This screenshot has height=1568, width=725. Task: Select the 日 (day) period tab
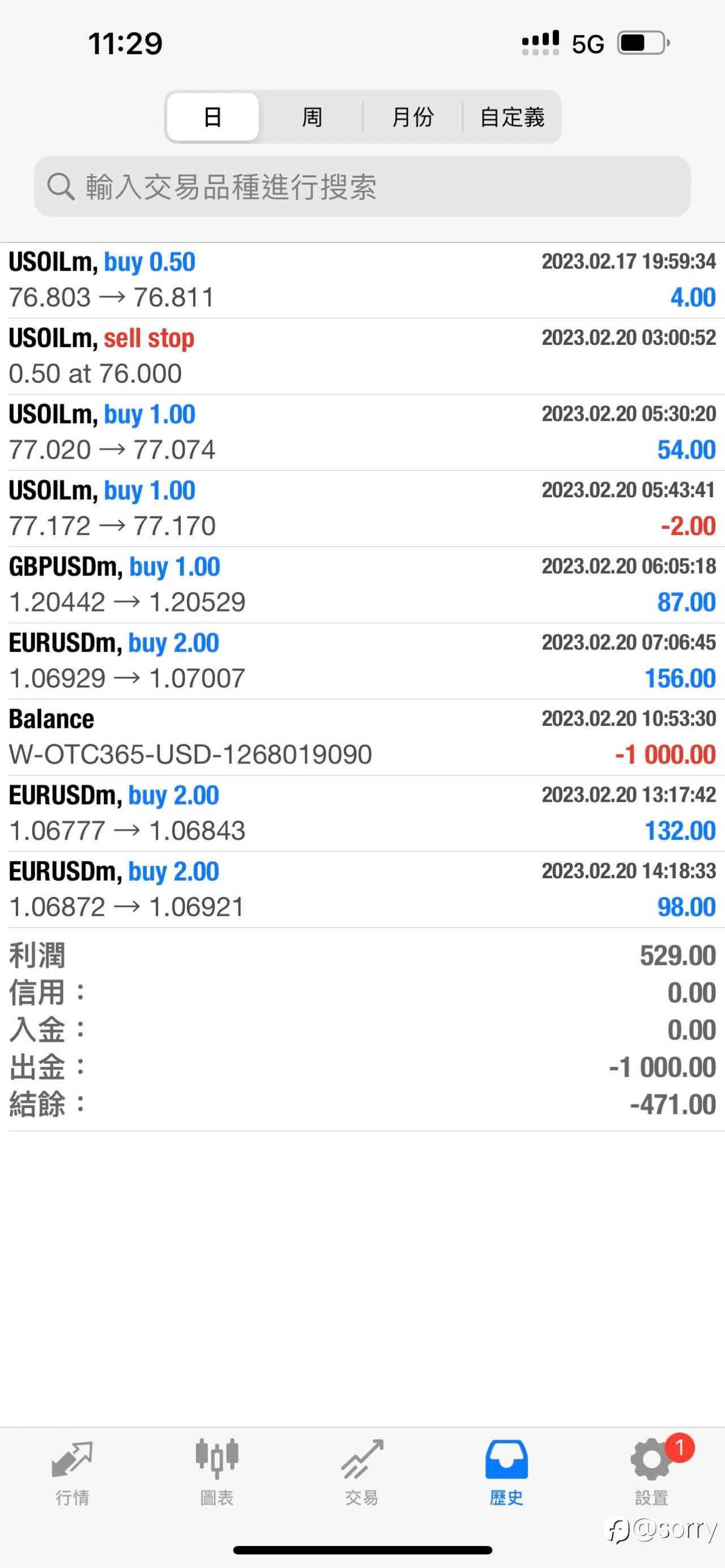[212, 117]
